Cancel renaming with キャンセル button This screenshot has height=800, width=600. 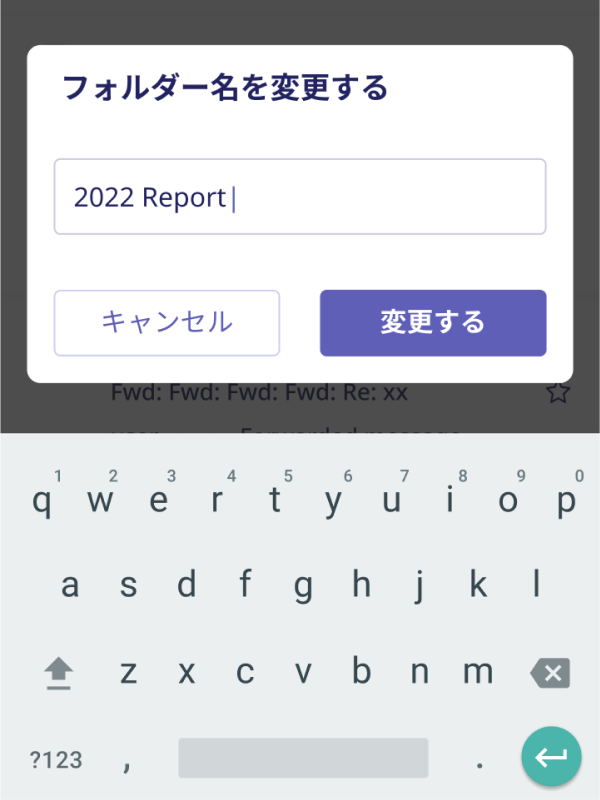point(167,322)
